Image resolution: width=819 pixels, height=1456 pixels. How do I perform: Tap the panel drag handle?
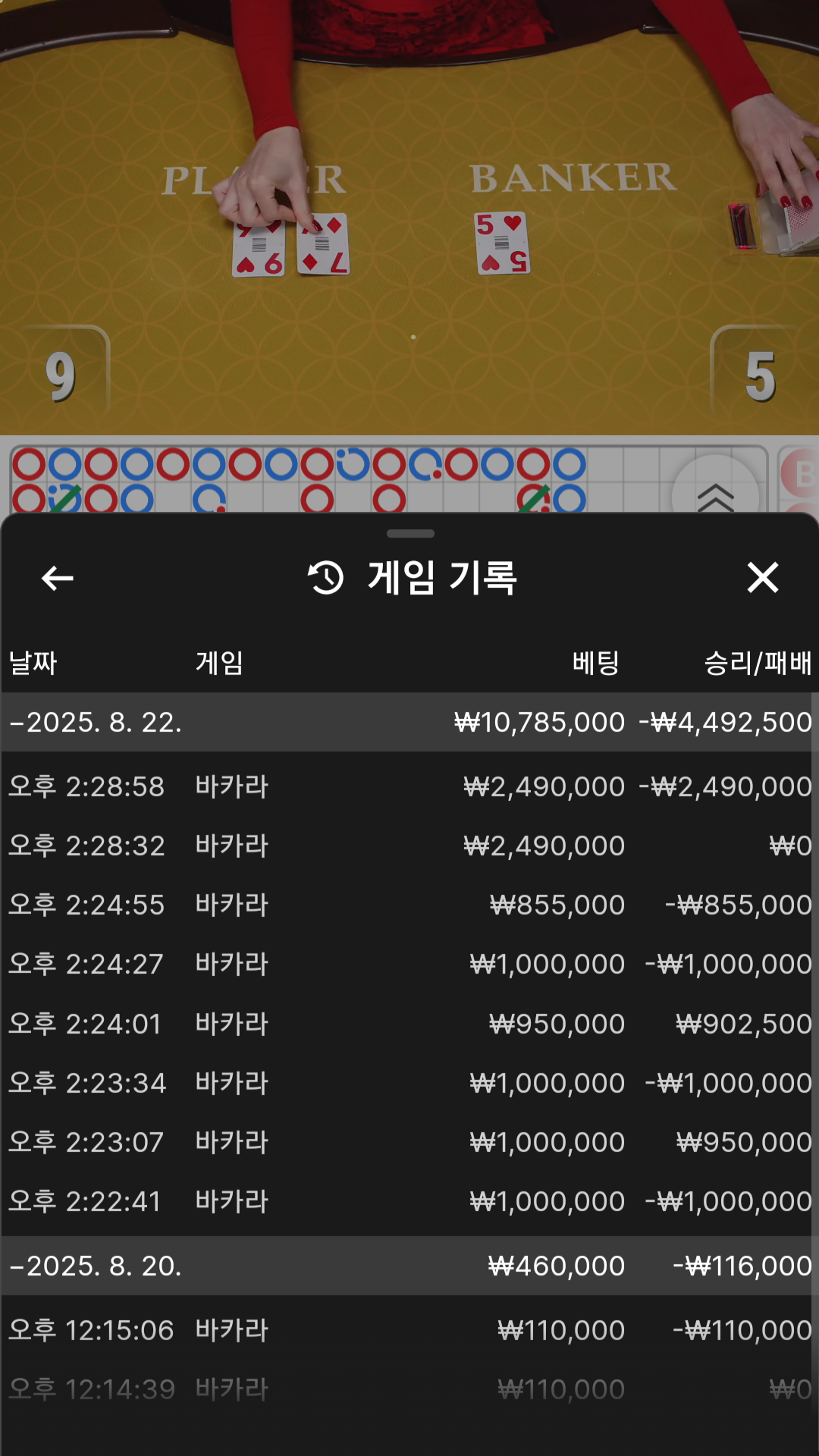410,534
